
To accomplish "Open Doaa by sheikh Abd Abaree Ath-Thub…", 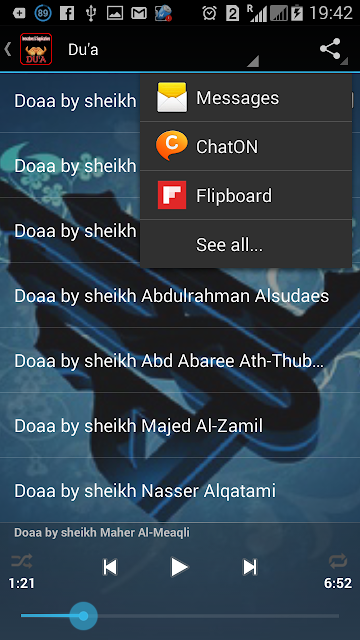I will point(180,360).
